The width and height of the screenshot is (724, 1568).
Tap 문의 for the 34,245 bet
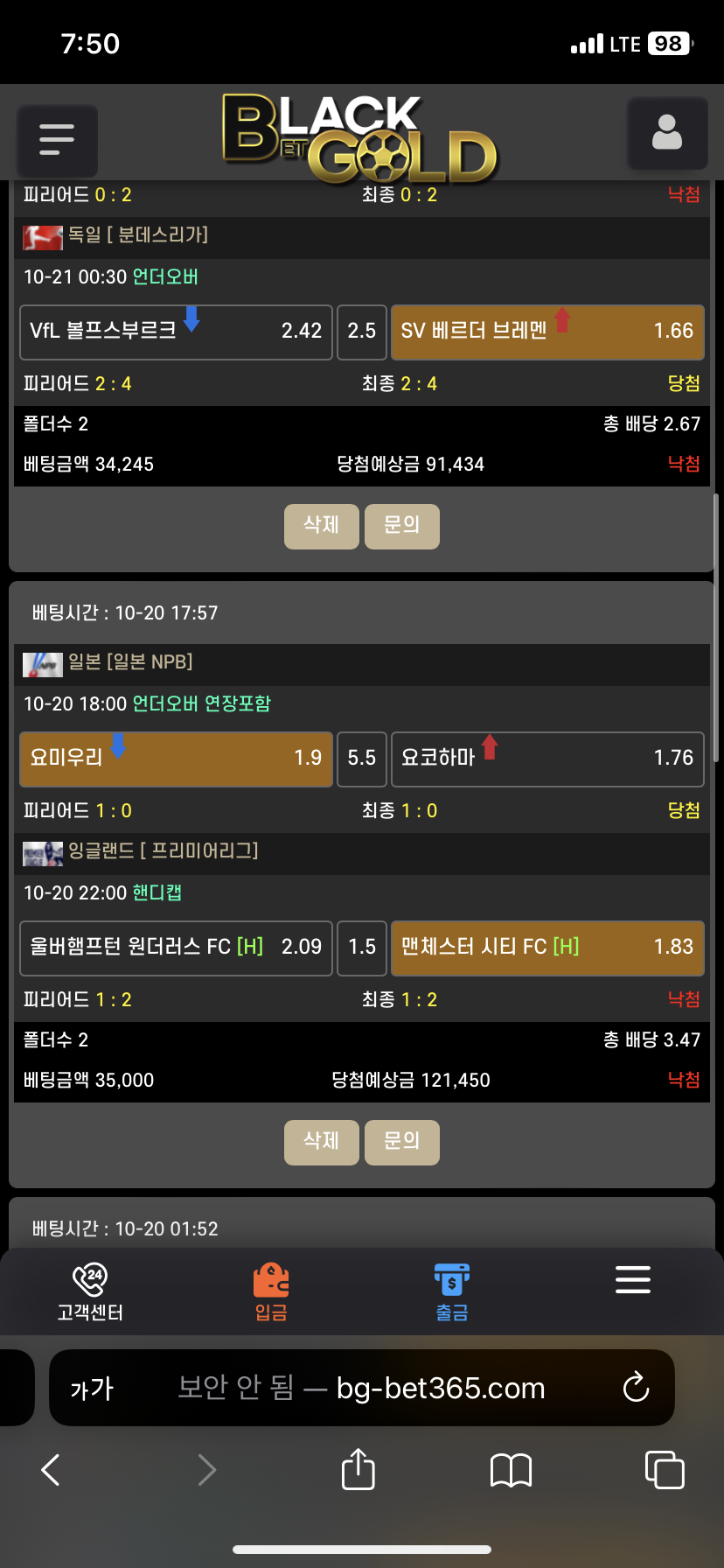(401, 526)
